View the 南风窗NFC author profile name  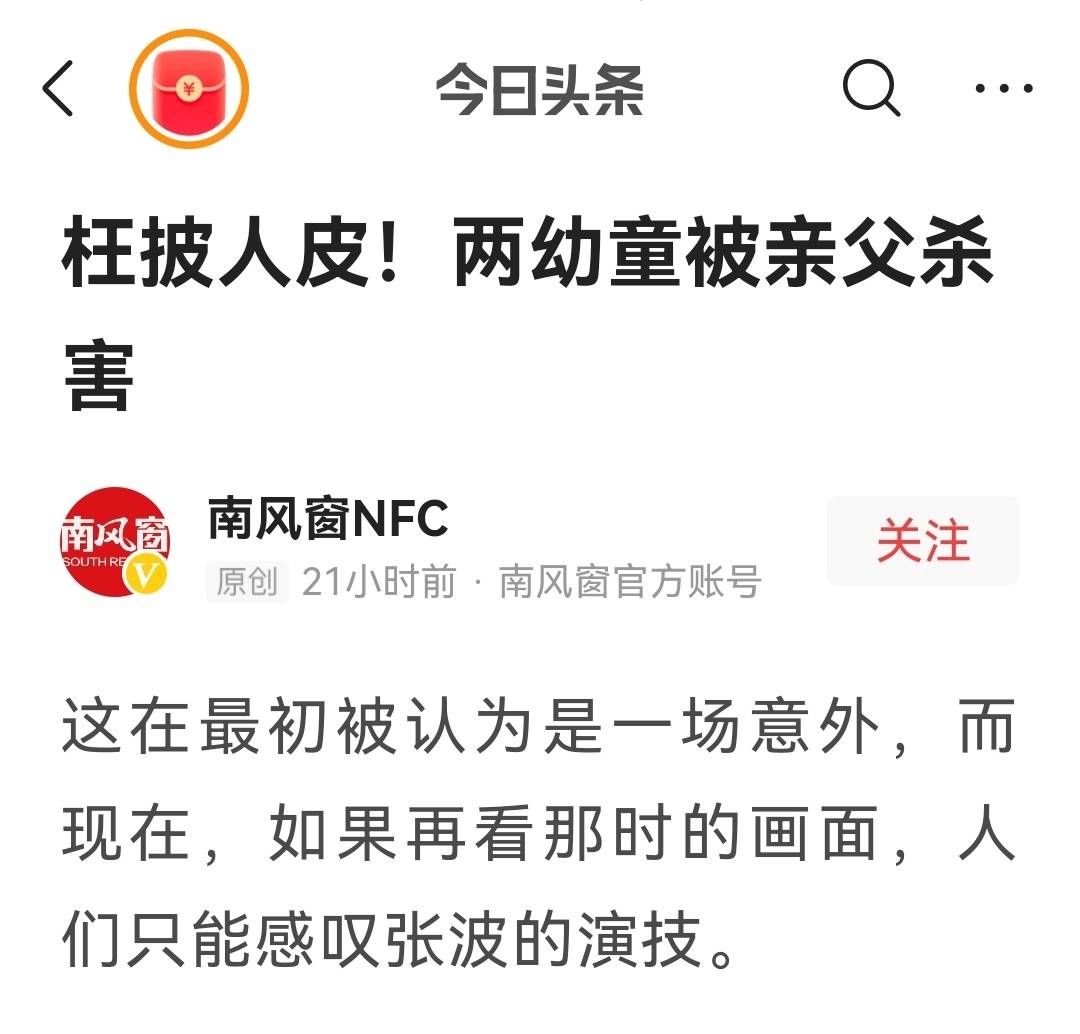pyautogui.click(x=328, y=519)
